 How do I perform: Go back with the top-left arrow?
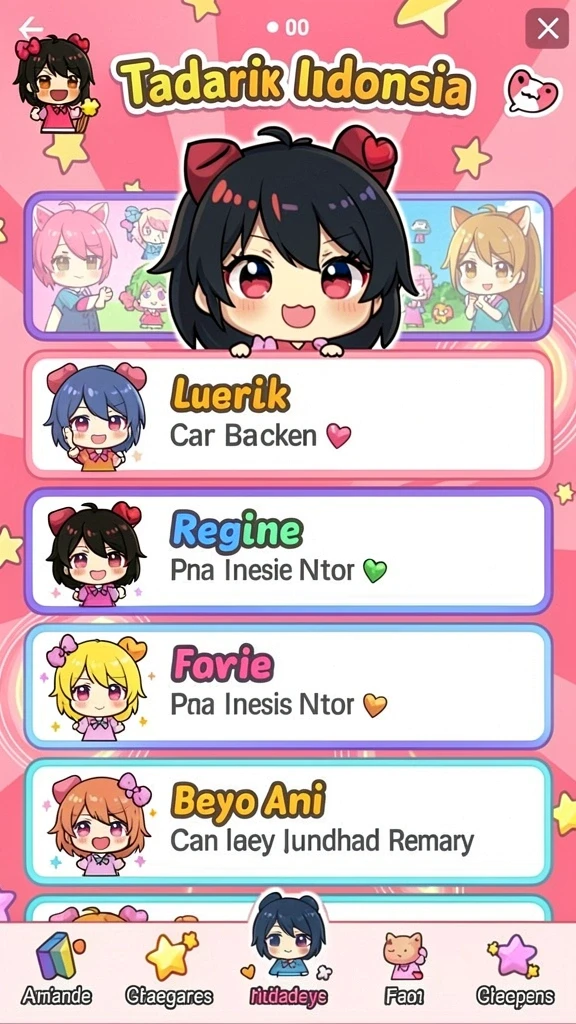point(30,29)
